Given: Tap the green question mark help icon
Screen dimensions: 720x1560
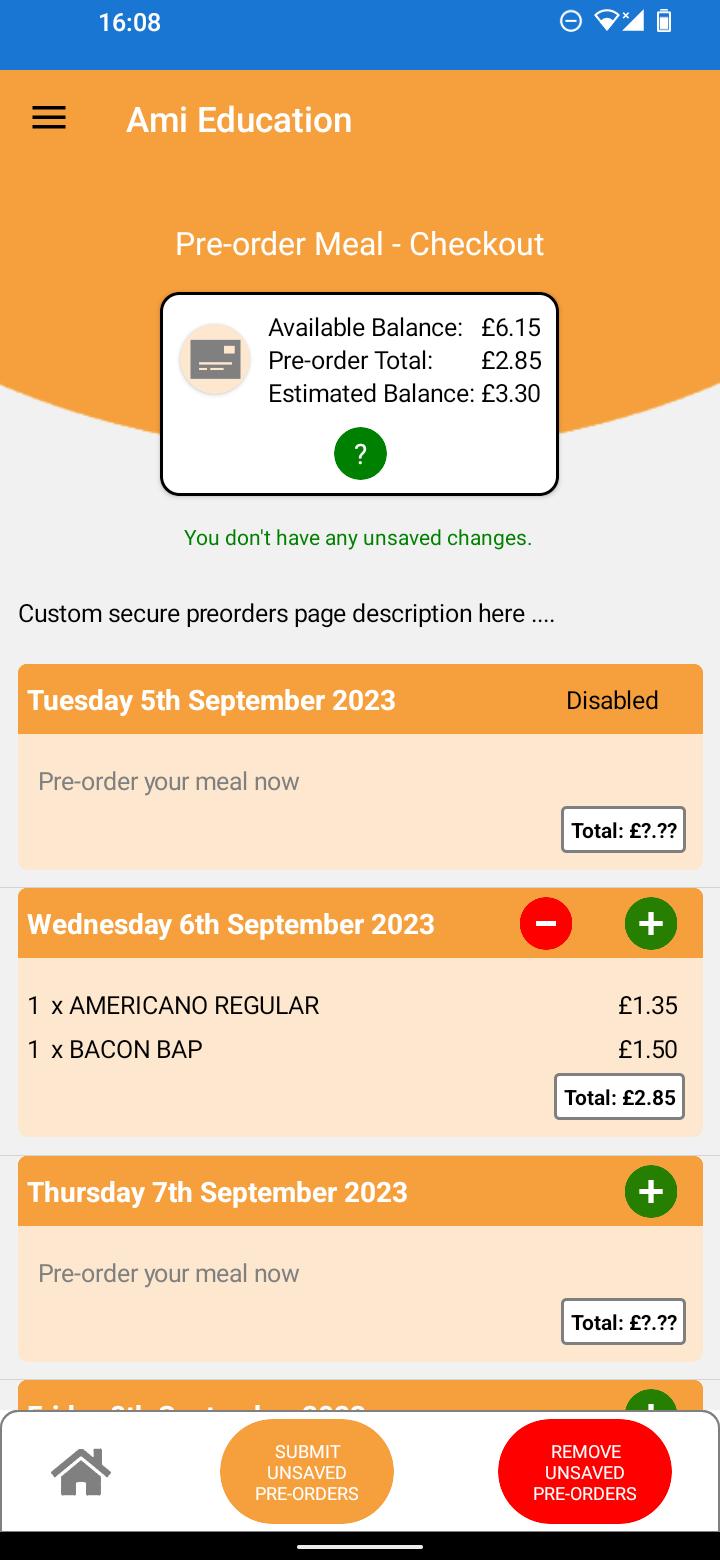Looking at the screenshot, I should (x=360, y=454).
